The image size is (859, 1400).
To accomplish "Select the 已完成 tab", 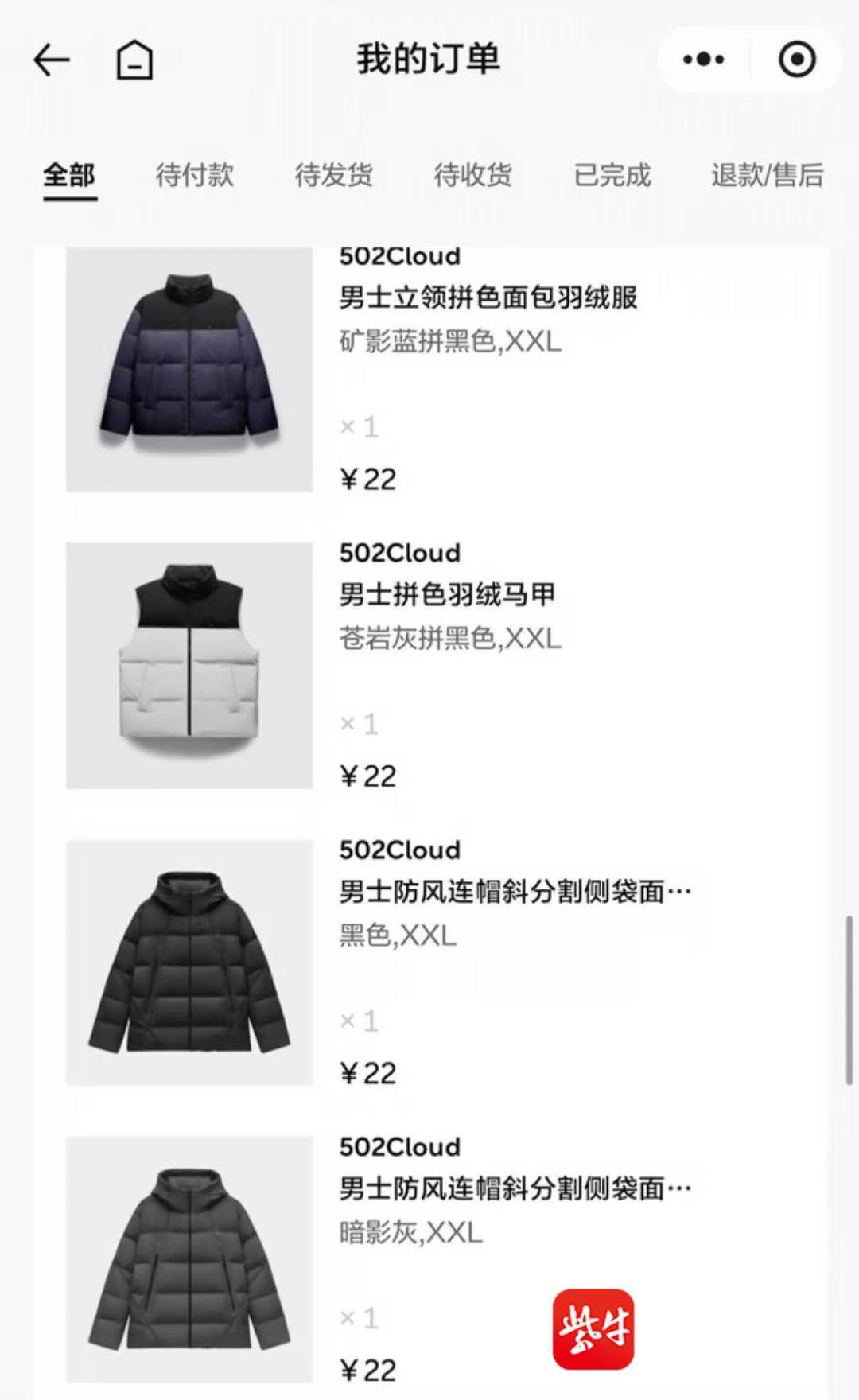I will tap(612, 175).
